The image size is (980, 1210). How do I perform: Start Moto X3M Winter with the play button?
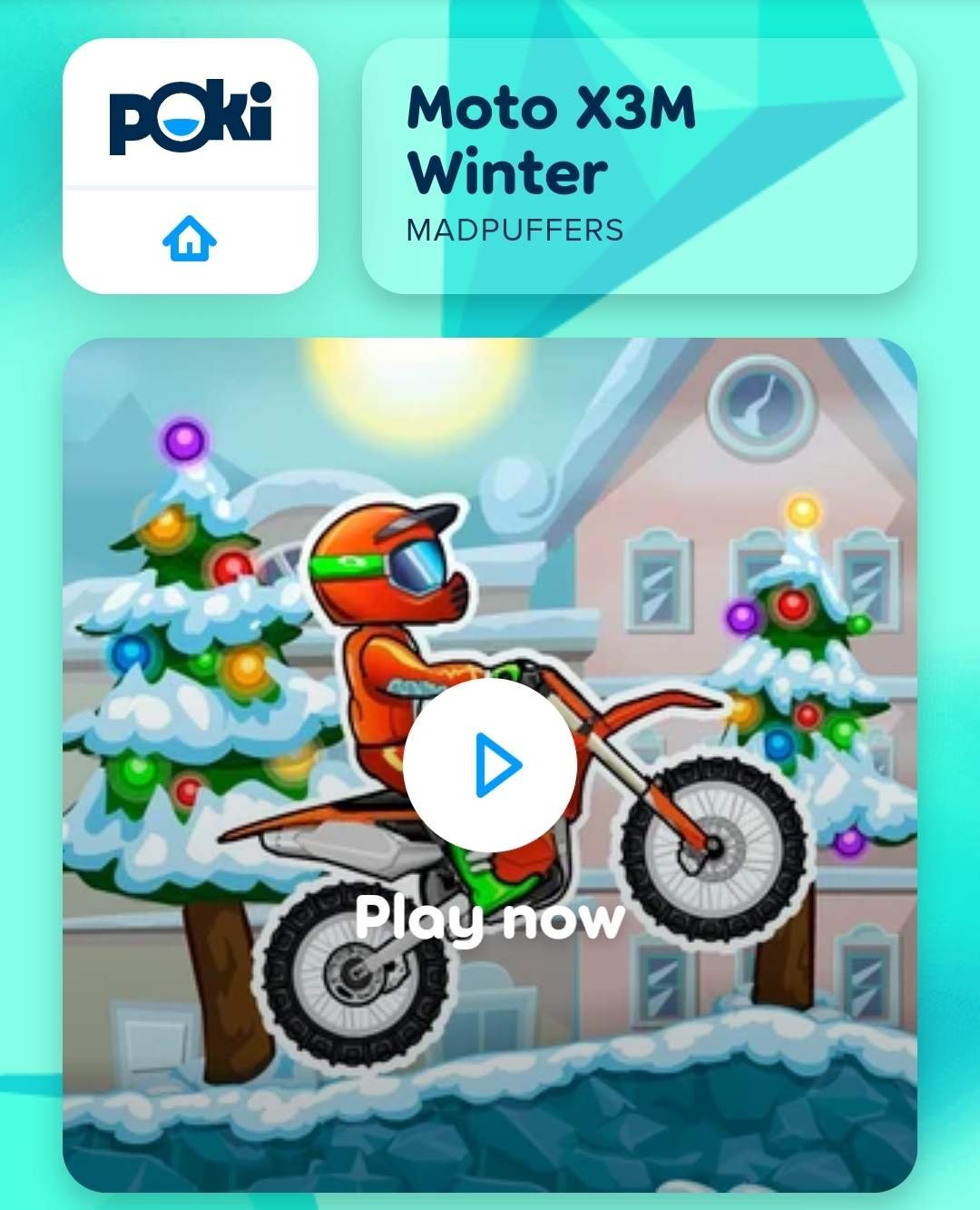490,765
